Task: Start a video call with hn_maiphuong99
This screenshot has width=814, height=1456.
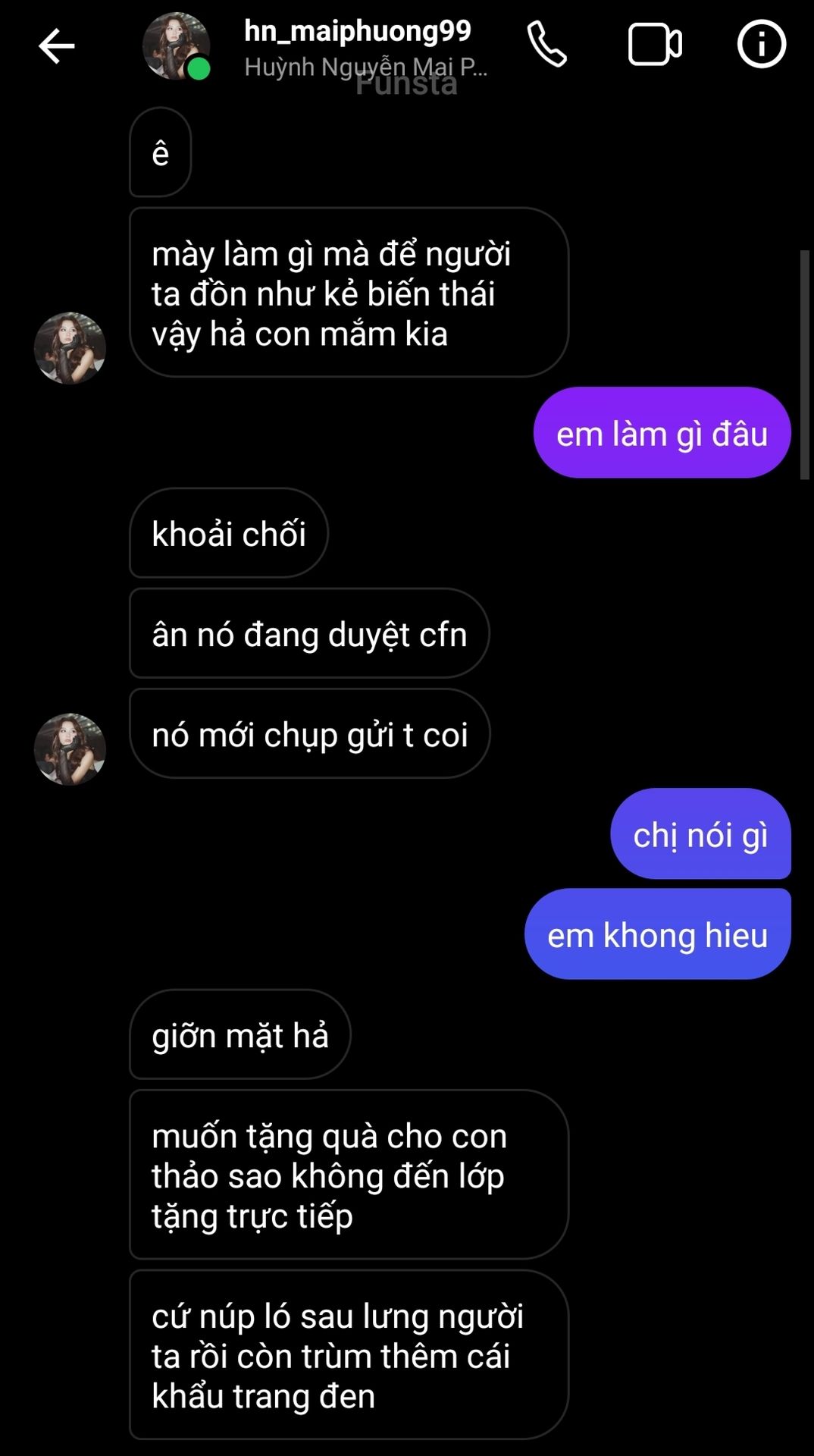Action: [655, 45]
